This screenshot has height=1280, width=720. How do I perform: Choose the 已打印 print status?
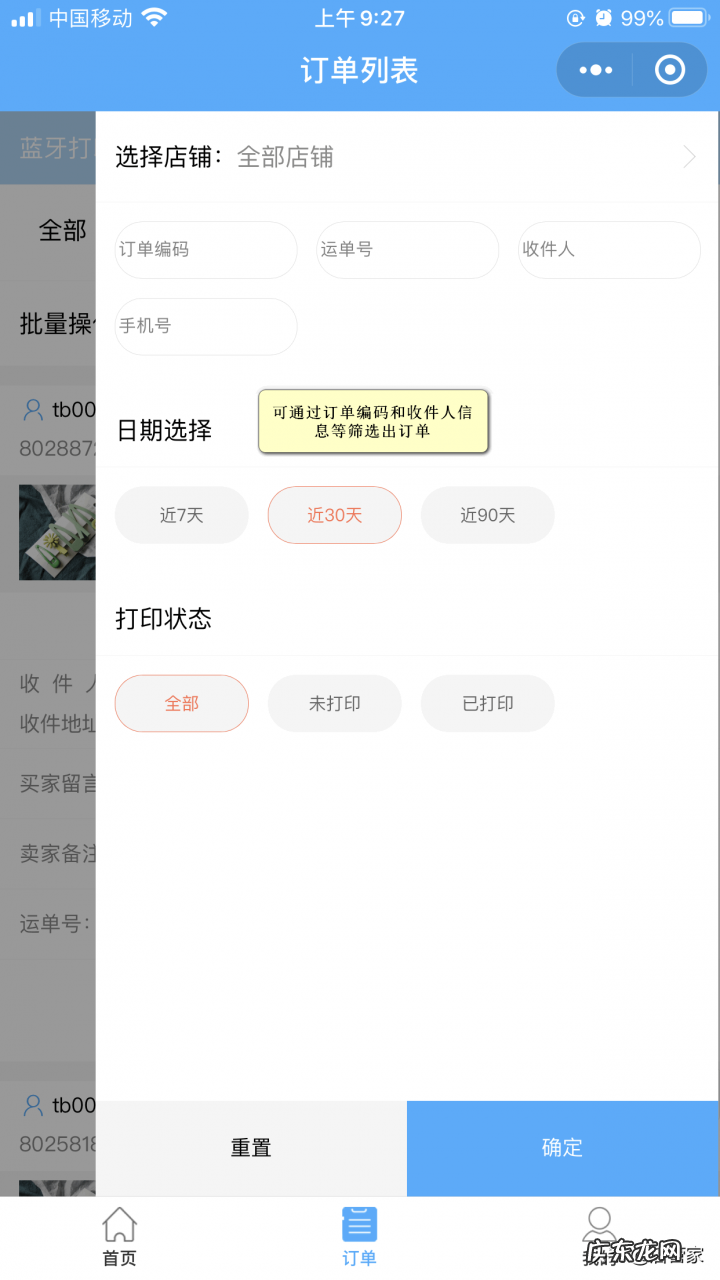point(487,703)
